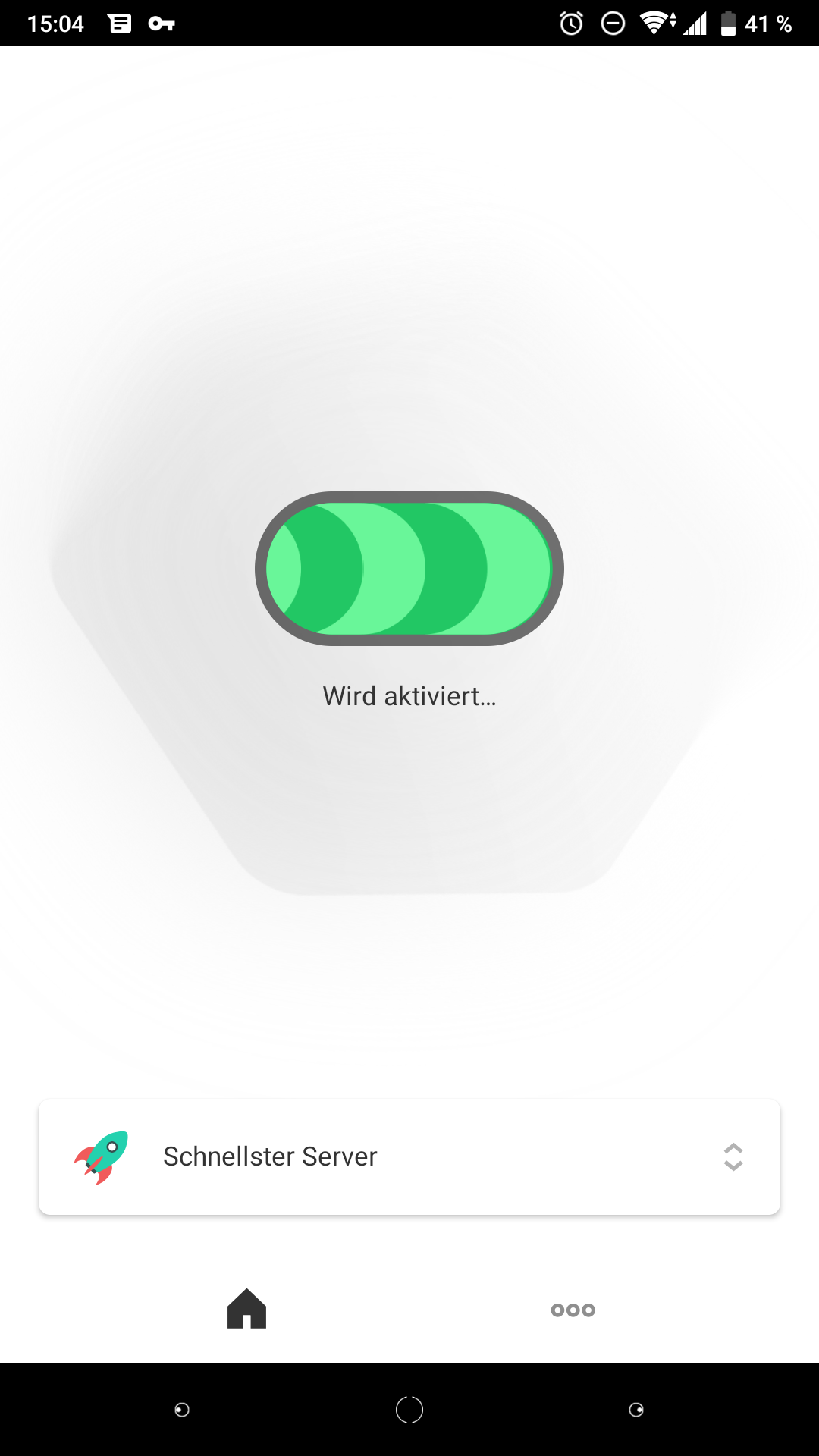This screenshot has width=819, height=1456.
Task: Tap the system home button
Action: click(x=409, y=1410)
